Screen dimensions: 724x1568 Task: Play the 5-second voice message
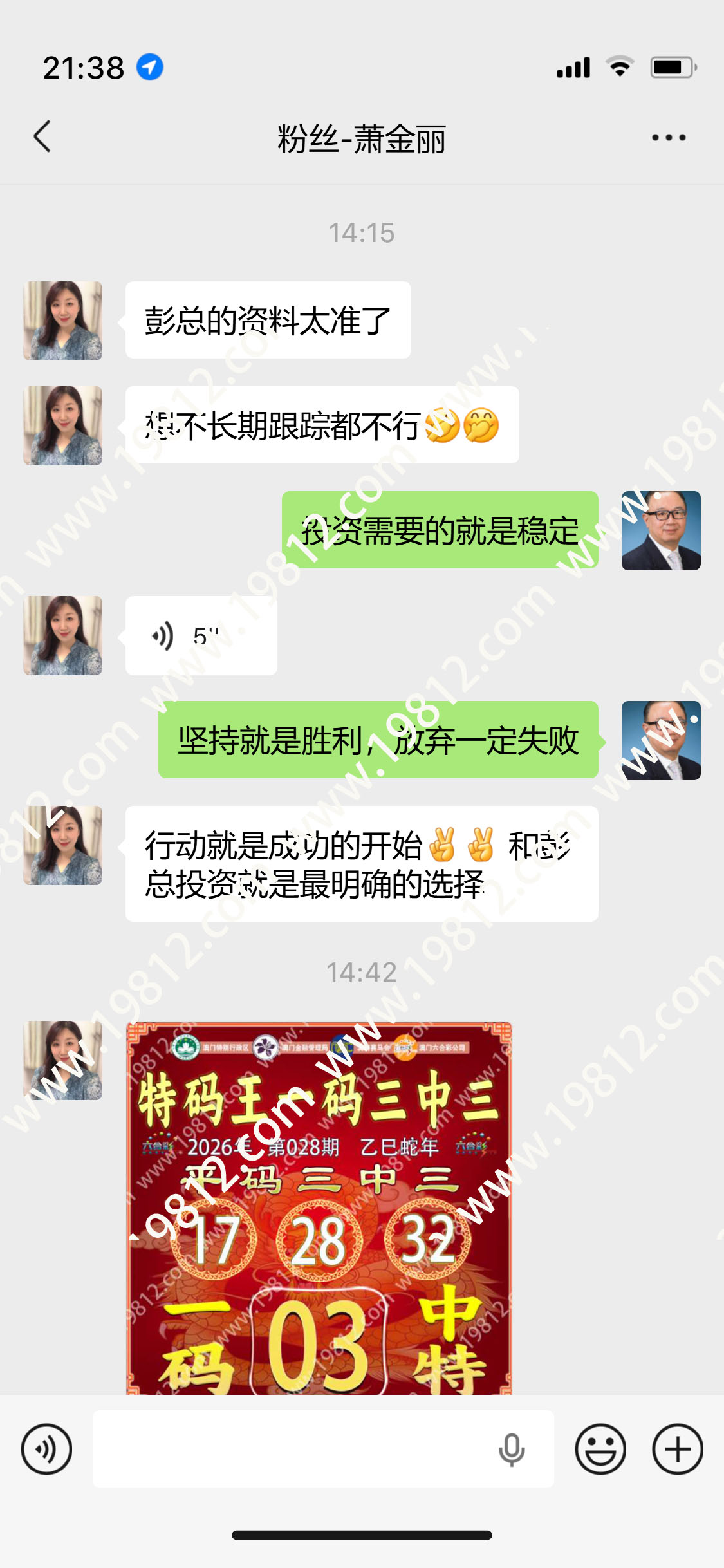[201, 636]
